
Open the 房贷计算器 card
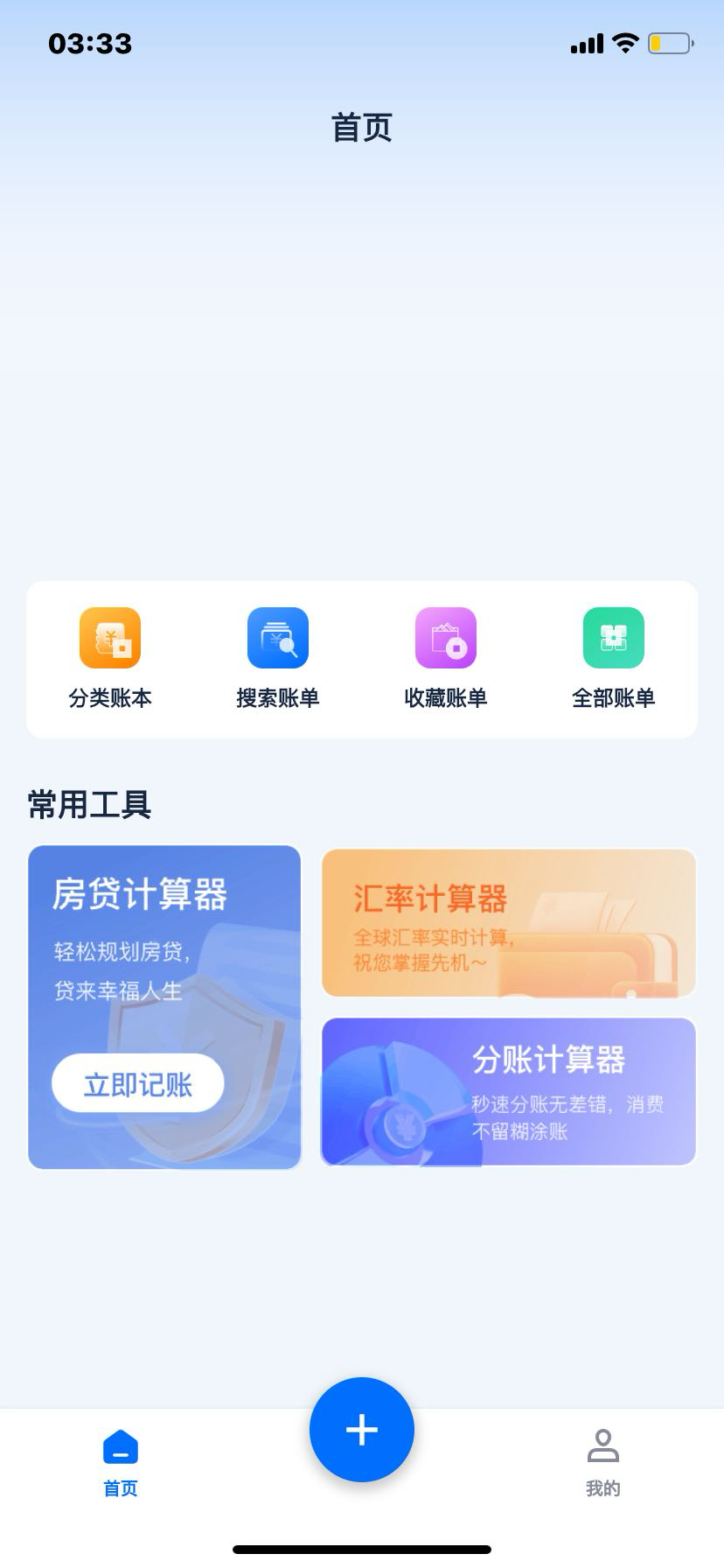(164, 1006)
